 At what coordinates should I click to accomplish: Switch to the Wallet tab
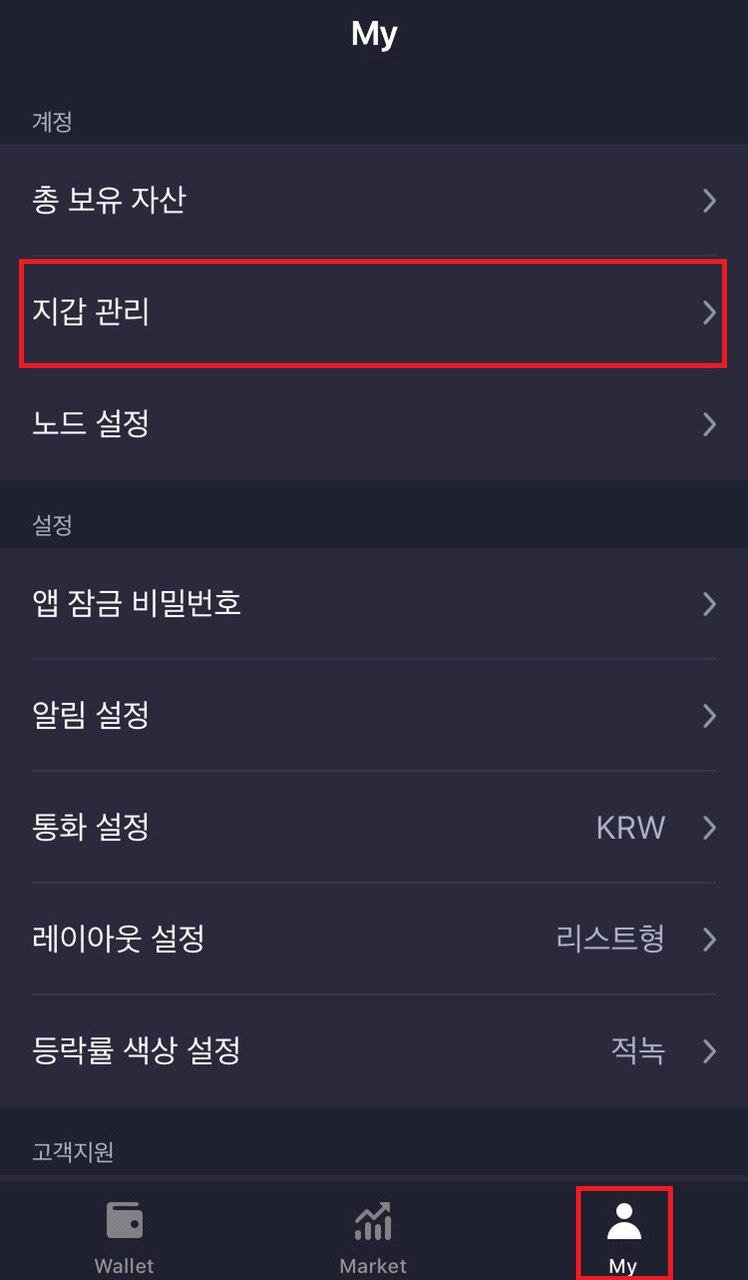pyautogui.click(x=124, y=1236)
